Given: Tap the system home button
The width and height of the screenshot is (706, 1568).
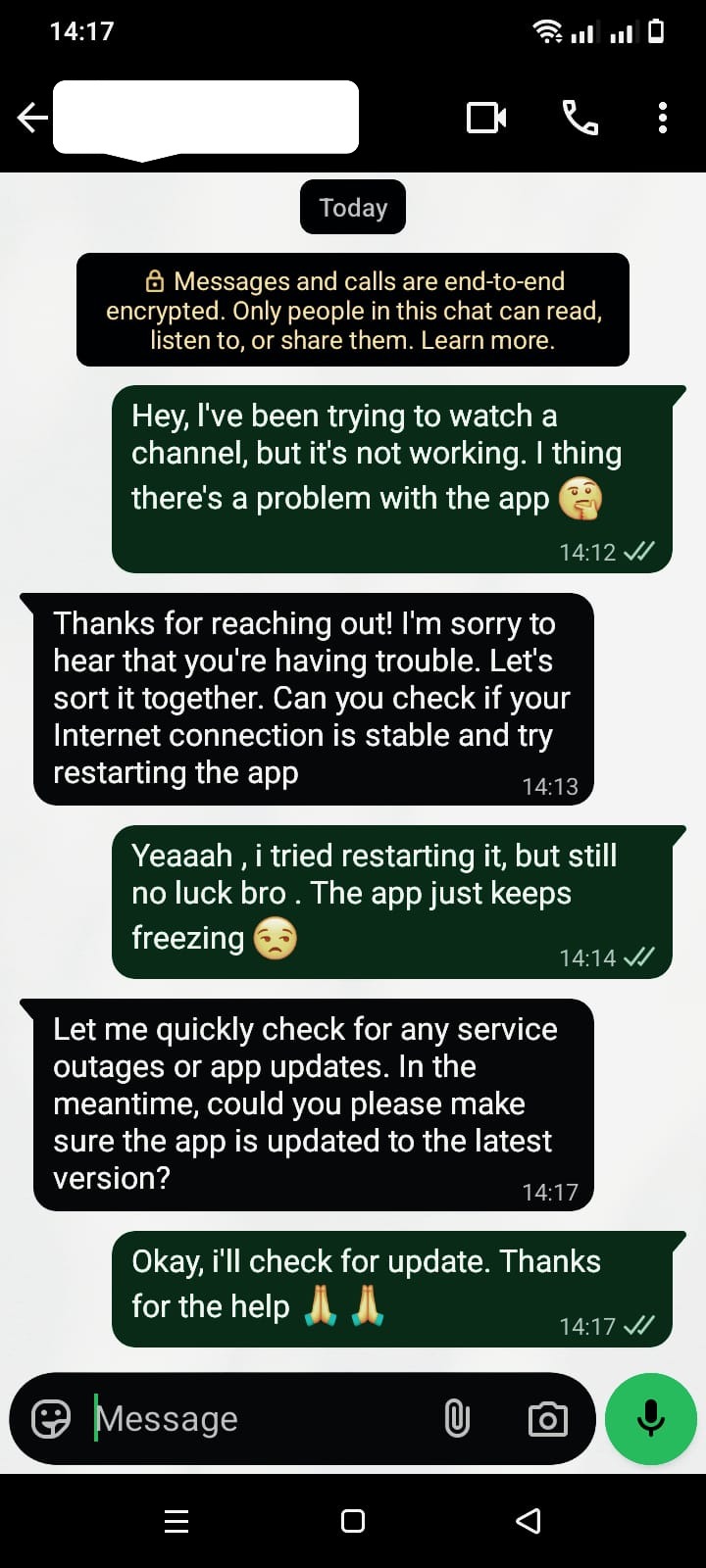Looking at the screenshot, I should (x=353, y=1520).
